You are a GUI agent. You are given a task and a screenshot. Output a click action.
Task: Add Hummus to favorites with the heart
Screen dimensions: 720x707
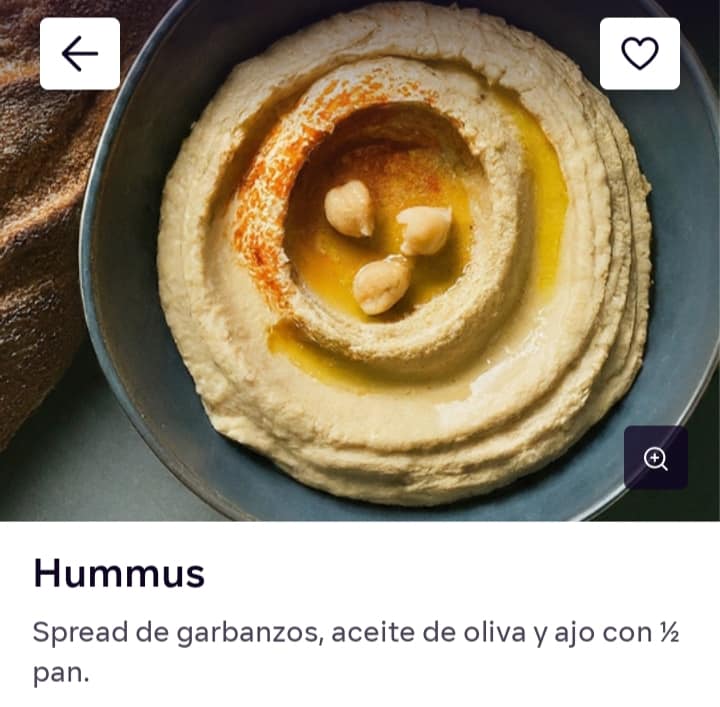[640, 54]
